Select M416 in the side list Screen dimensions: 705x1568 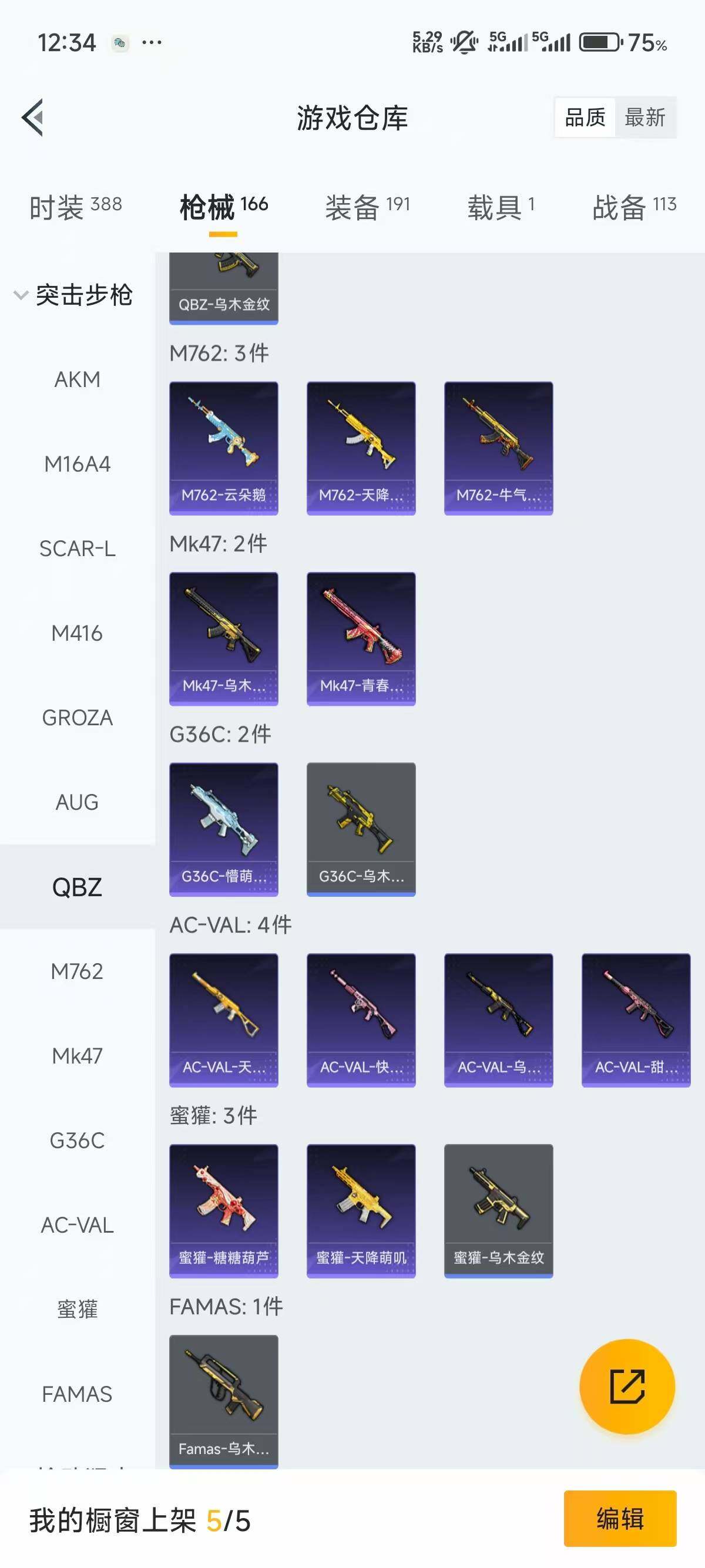point(78,634)
